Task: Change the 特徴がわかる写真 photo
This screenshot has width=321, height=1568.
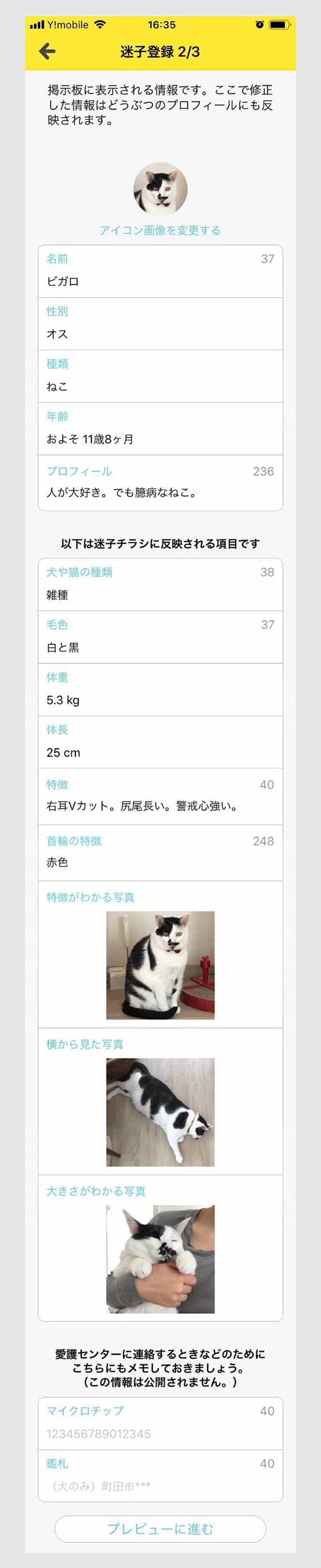Action: click(160, 965)
